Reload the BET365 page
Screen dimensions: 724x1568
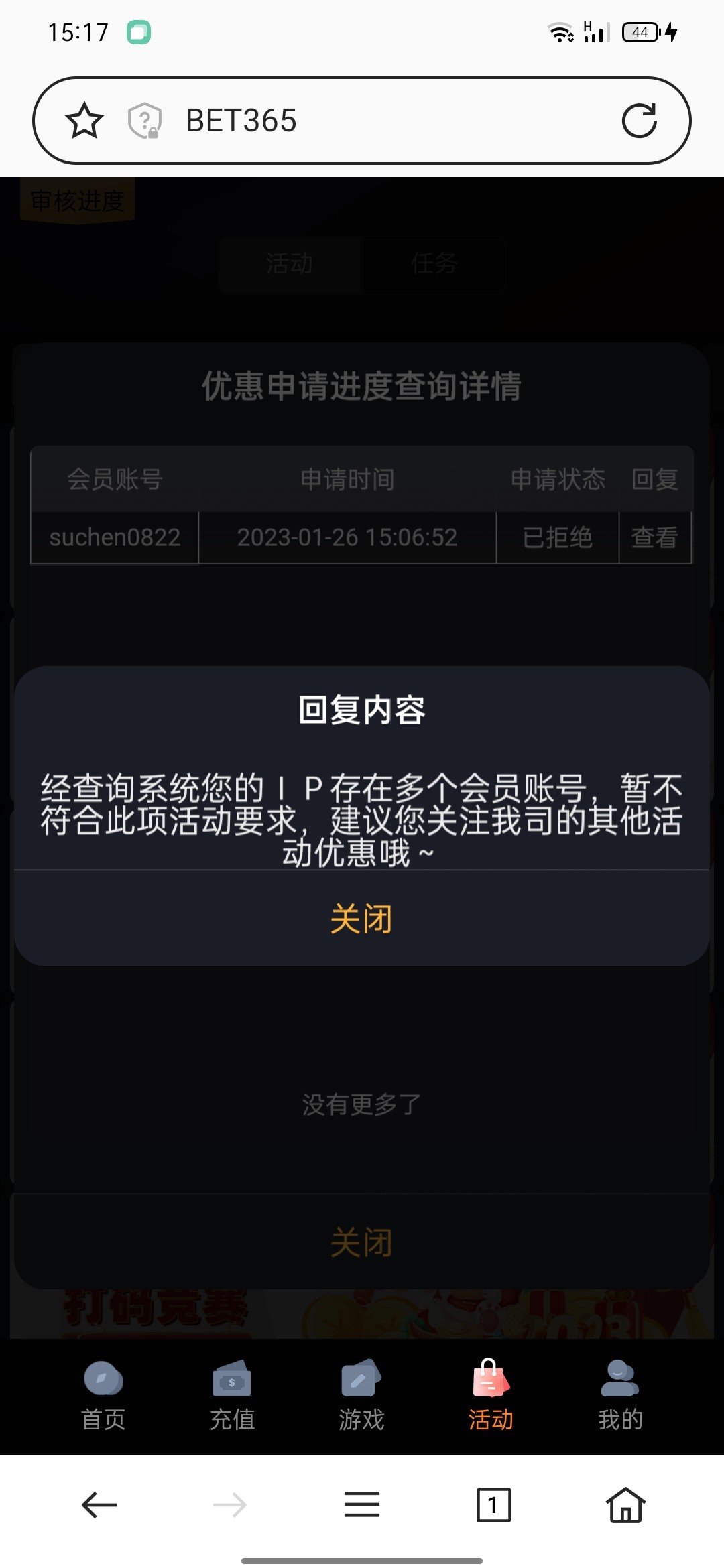pos(639,121)
